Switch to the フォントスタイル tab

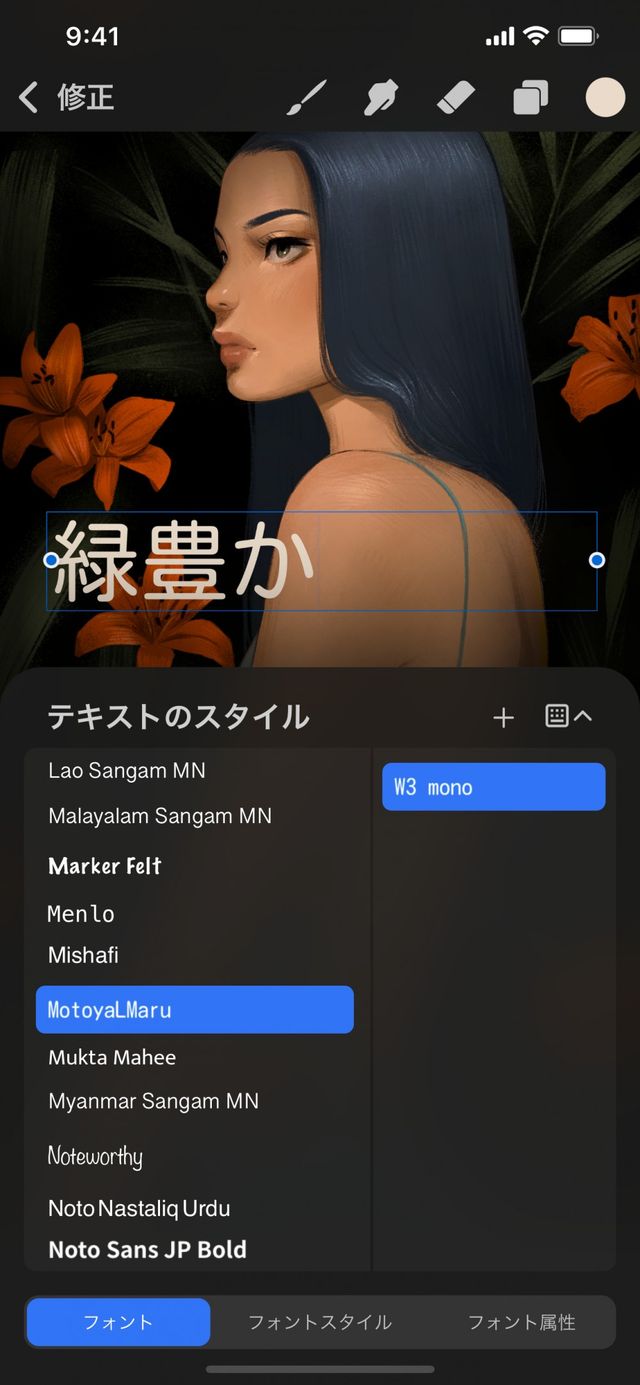point(320,1322)
